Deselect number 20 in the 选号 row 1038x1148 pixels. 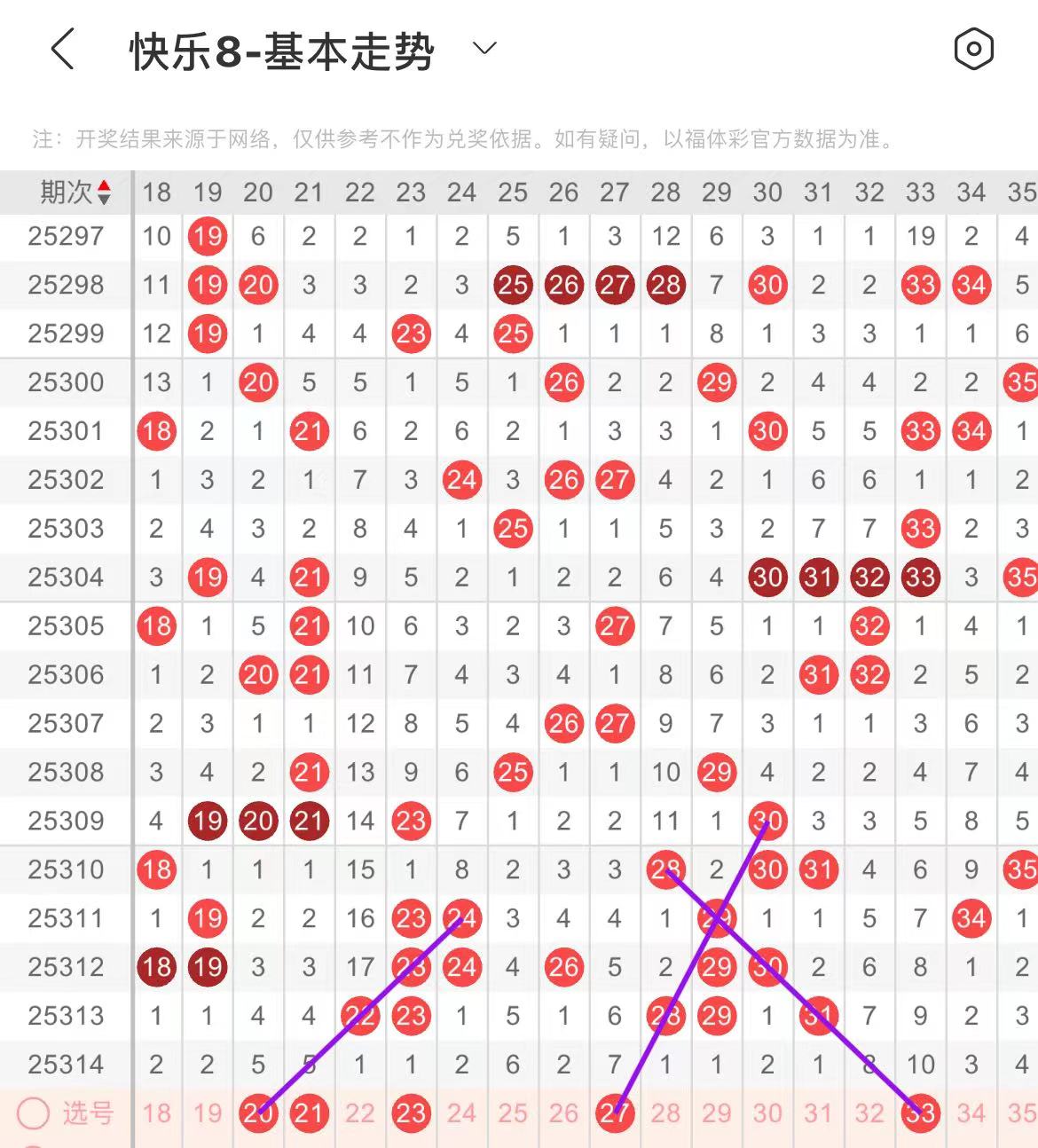coord(258,1113)
